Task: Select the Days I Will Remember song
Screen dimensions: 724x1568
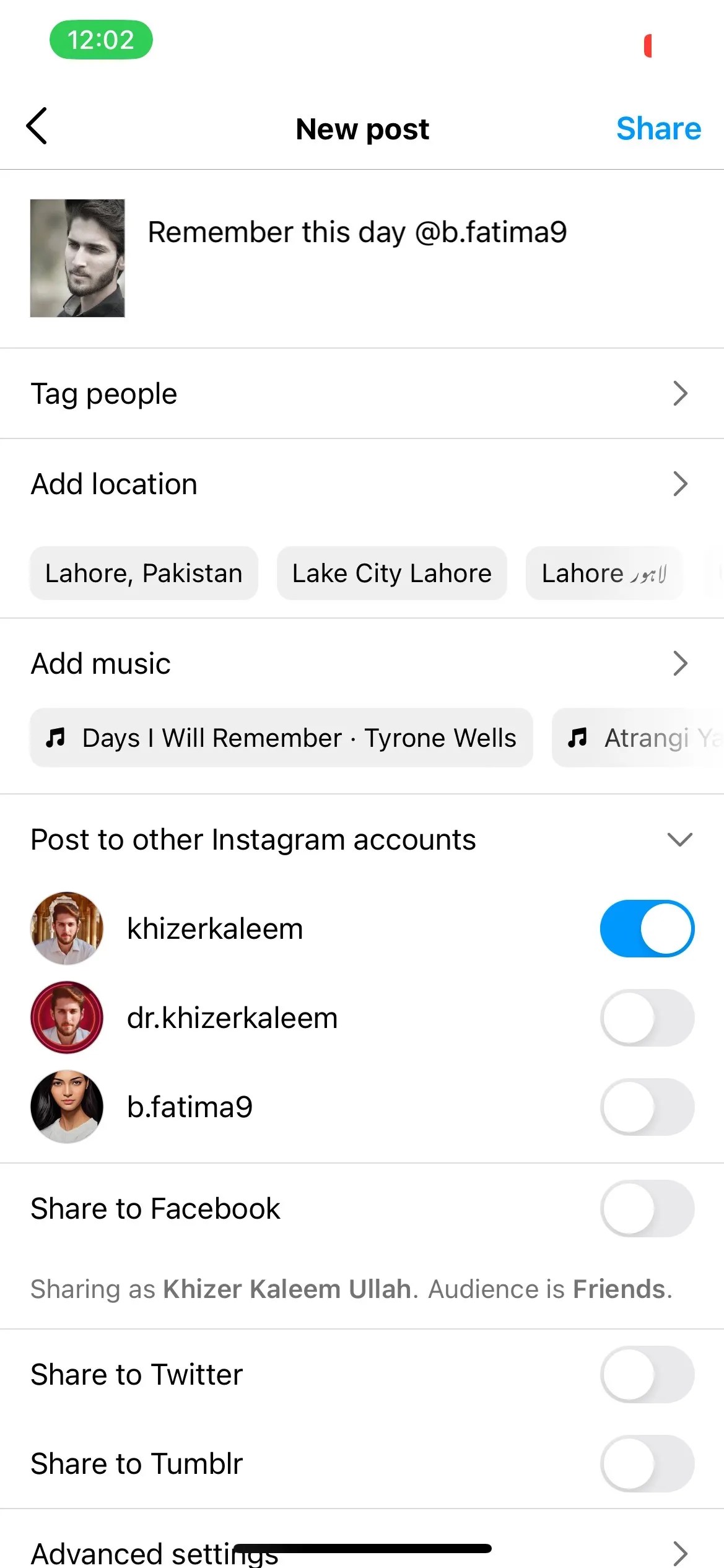Action: click(281, 738)
